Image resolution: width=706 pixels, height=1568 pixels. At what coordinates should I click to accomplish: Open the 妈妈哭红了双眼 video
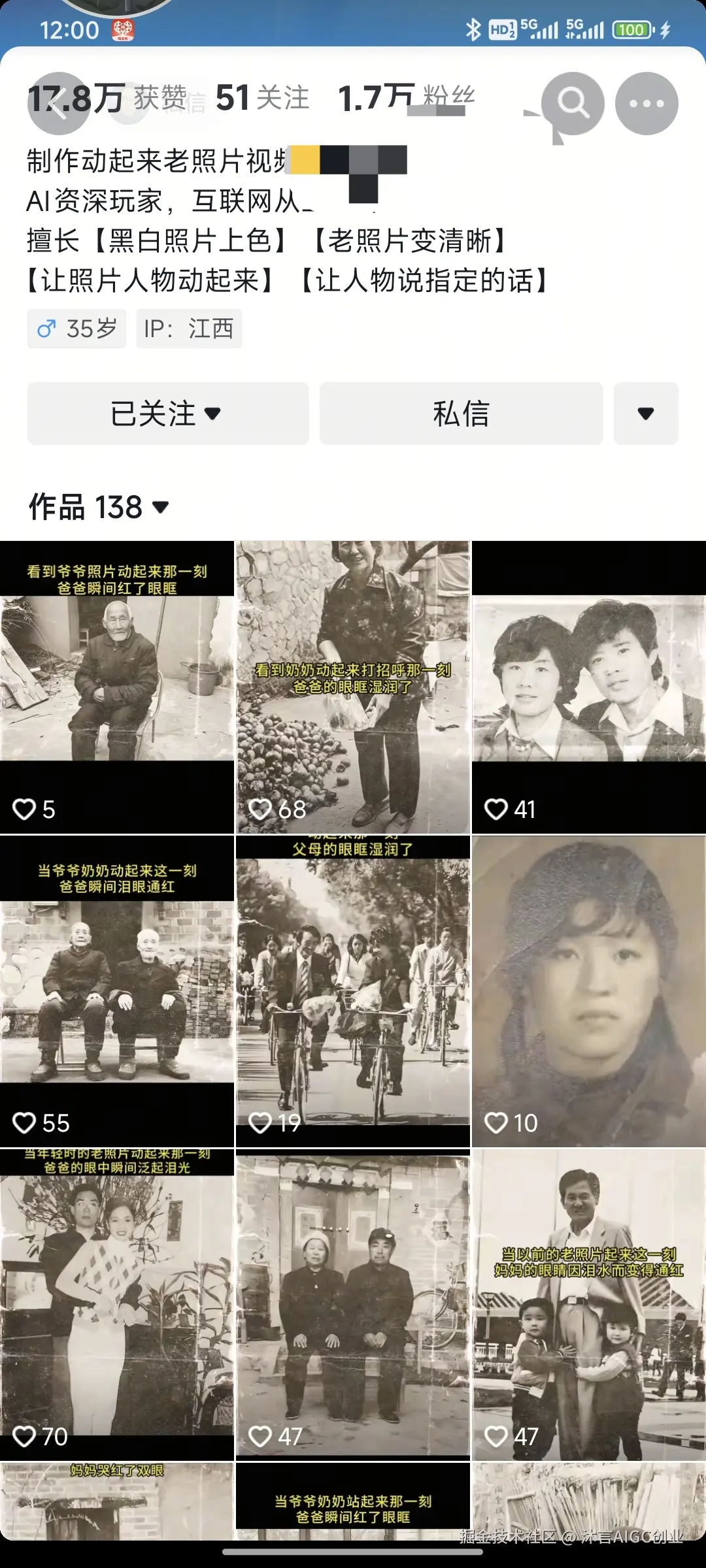[116, 1503]
